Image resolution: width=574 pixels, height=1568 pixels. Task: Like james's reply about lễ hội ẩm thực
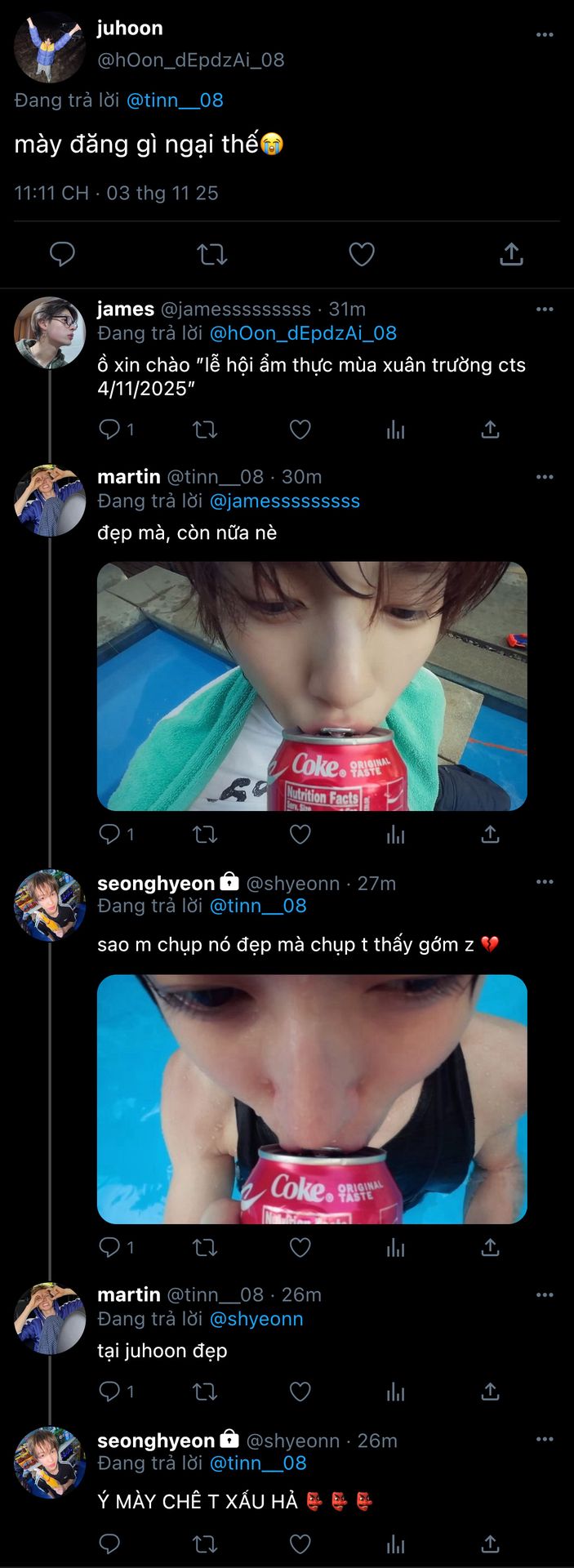coord(300,430)
